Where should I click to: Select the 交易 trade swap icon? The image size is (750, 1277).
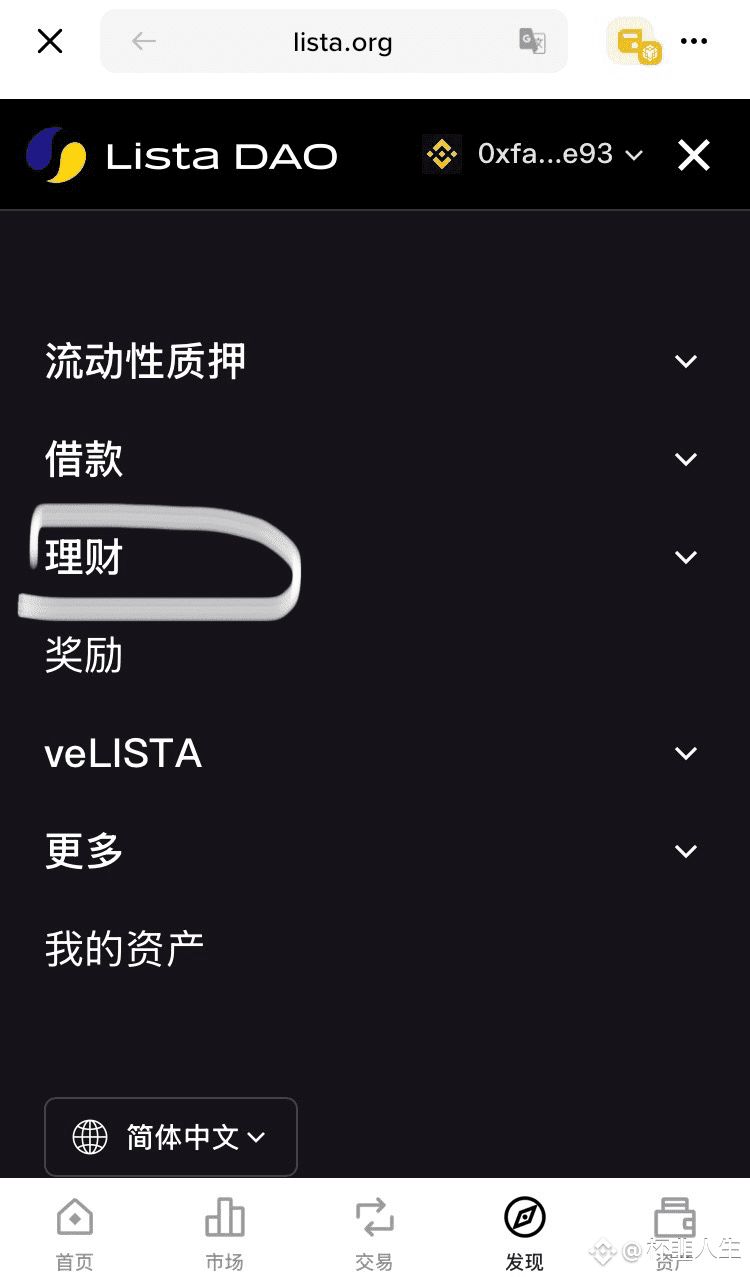(374, 1216)
